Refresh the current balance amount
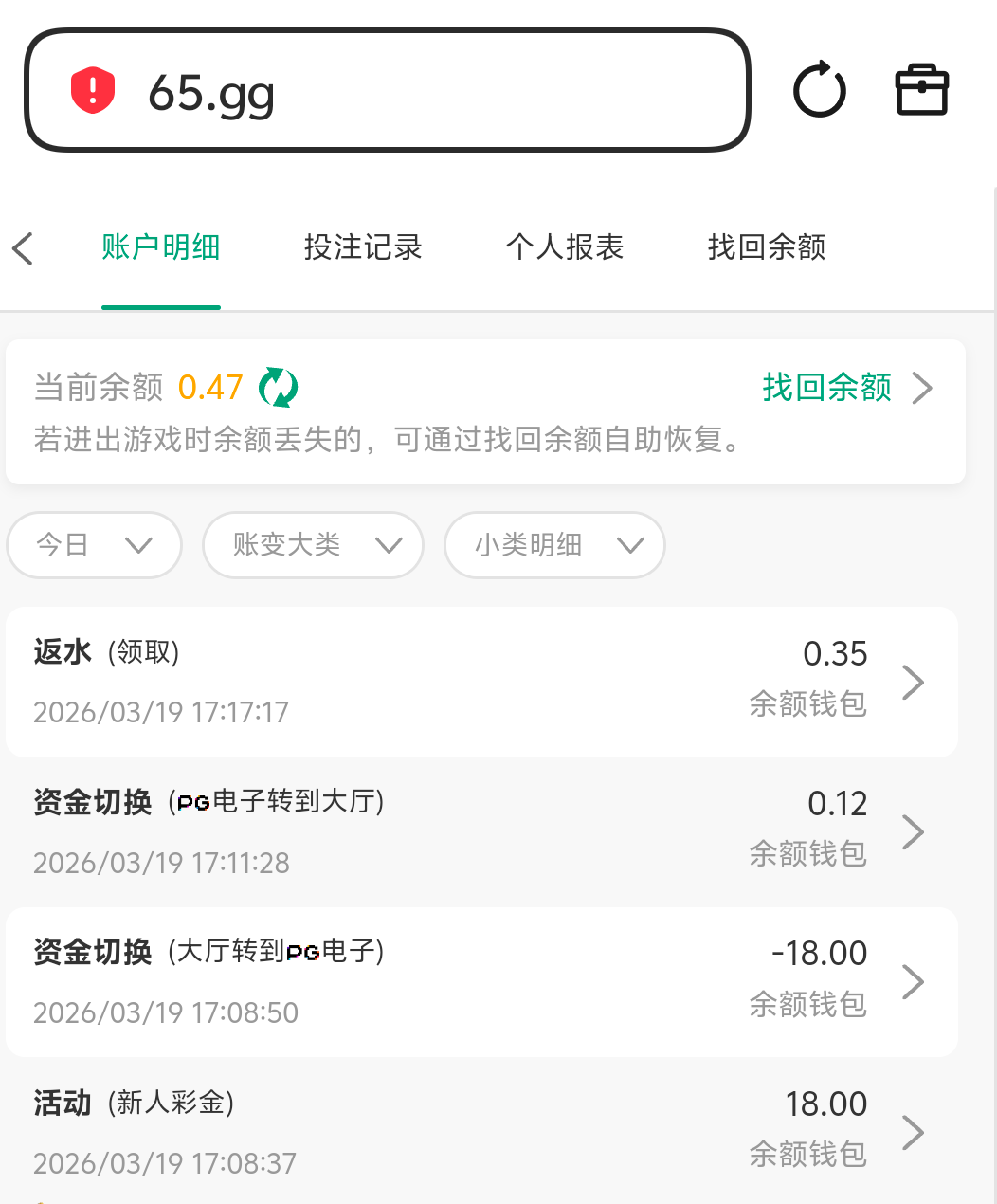Viewport: 997px width, 1204px height. 279,387
